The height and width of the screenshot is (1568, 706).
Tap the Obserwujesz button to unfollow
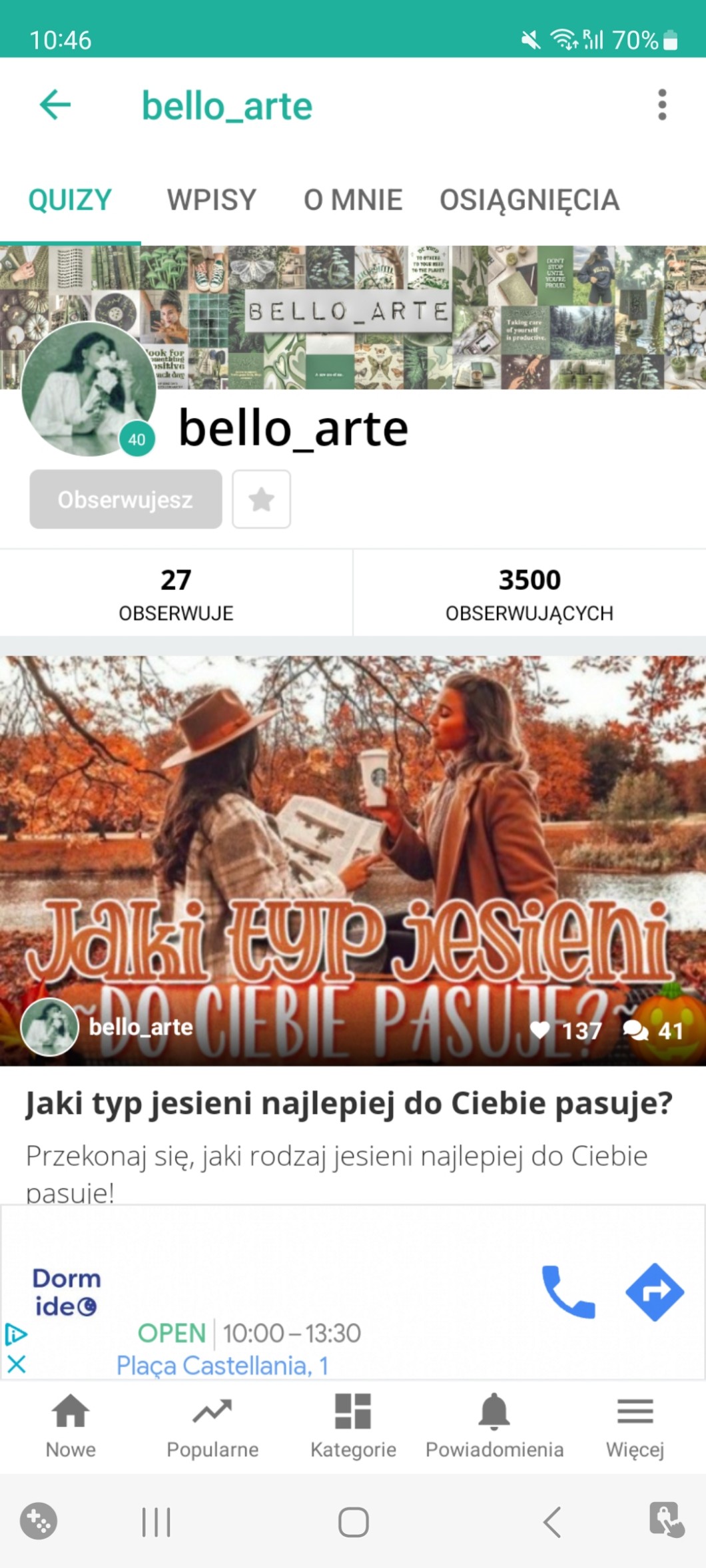(x=125, y=499)
